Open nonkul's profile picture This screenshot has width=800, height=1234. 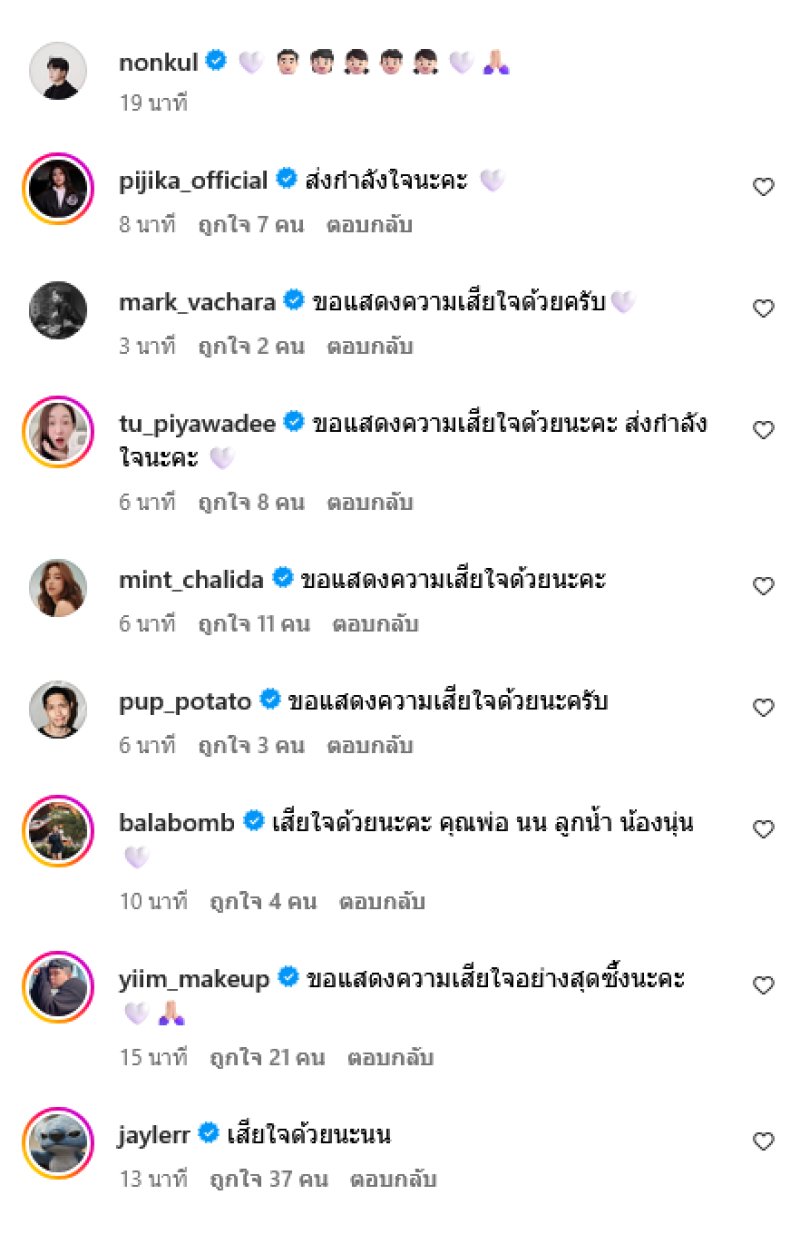(58, 71)
